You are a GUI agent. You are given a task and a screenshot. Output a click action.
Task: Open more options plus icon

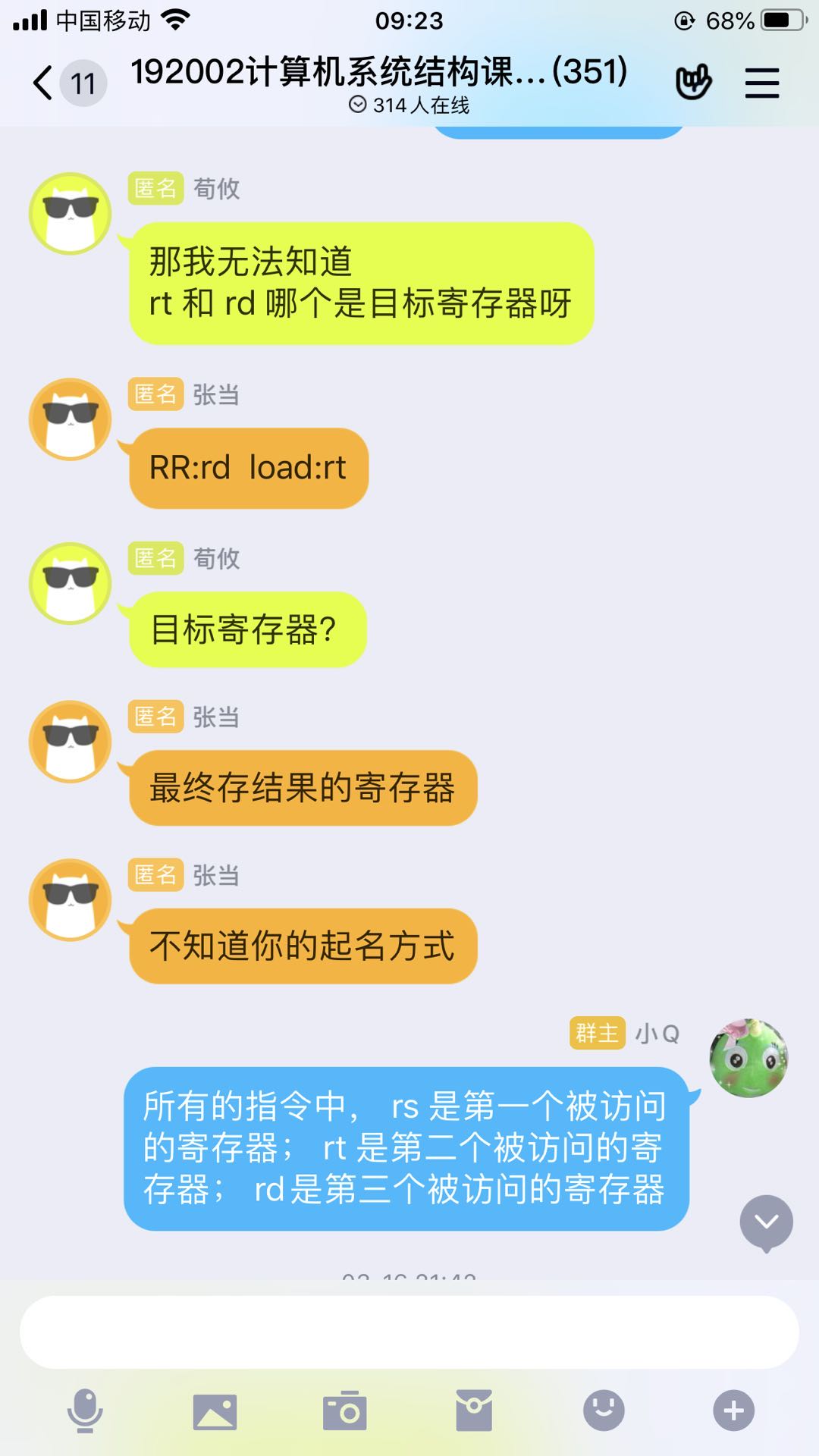[733, 1410]
